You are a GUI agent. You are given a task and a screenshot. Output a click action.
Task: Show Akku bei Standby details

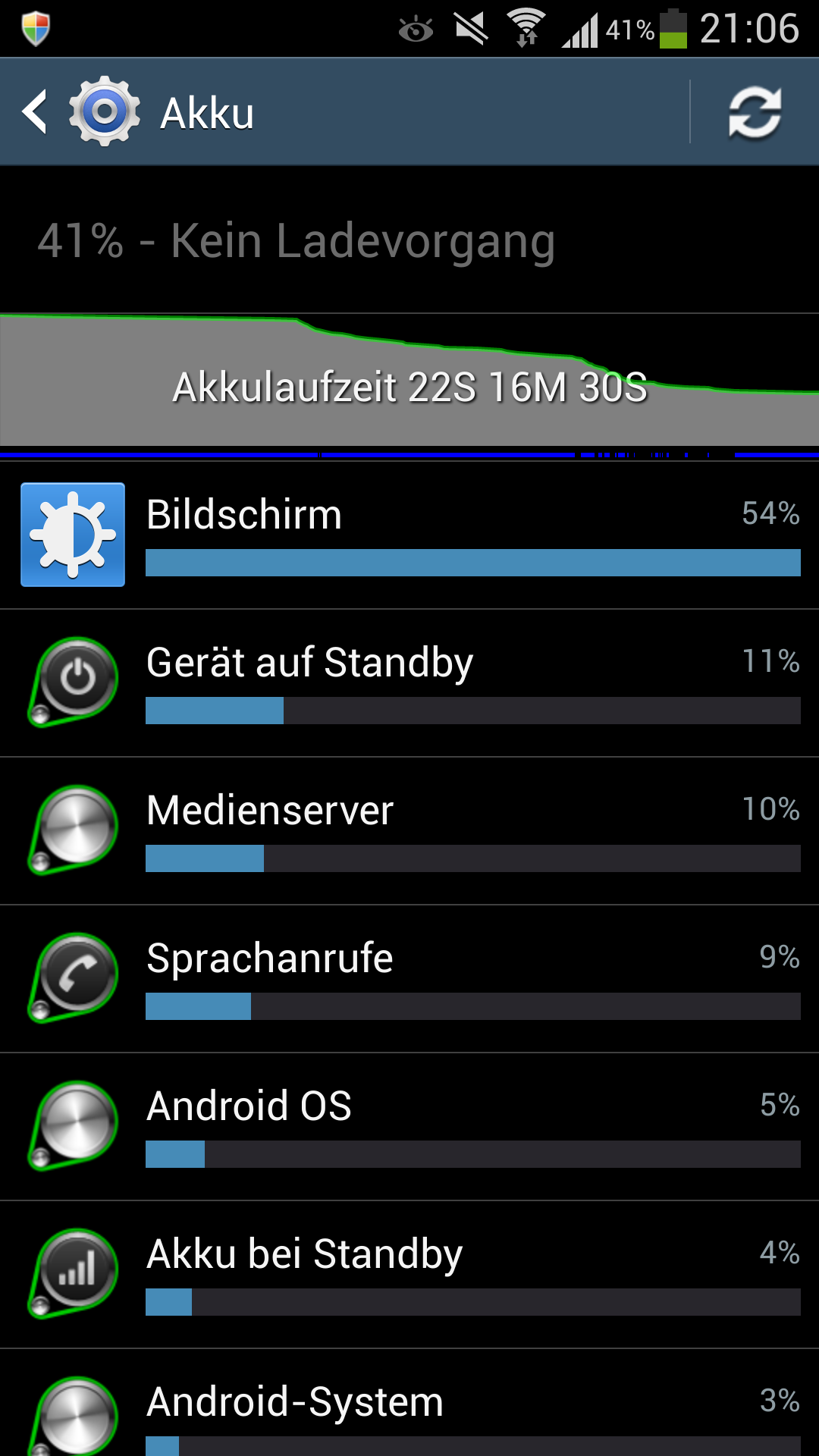coord(409,1275)
